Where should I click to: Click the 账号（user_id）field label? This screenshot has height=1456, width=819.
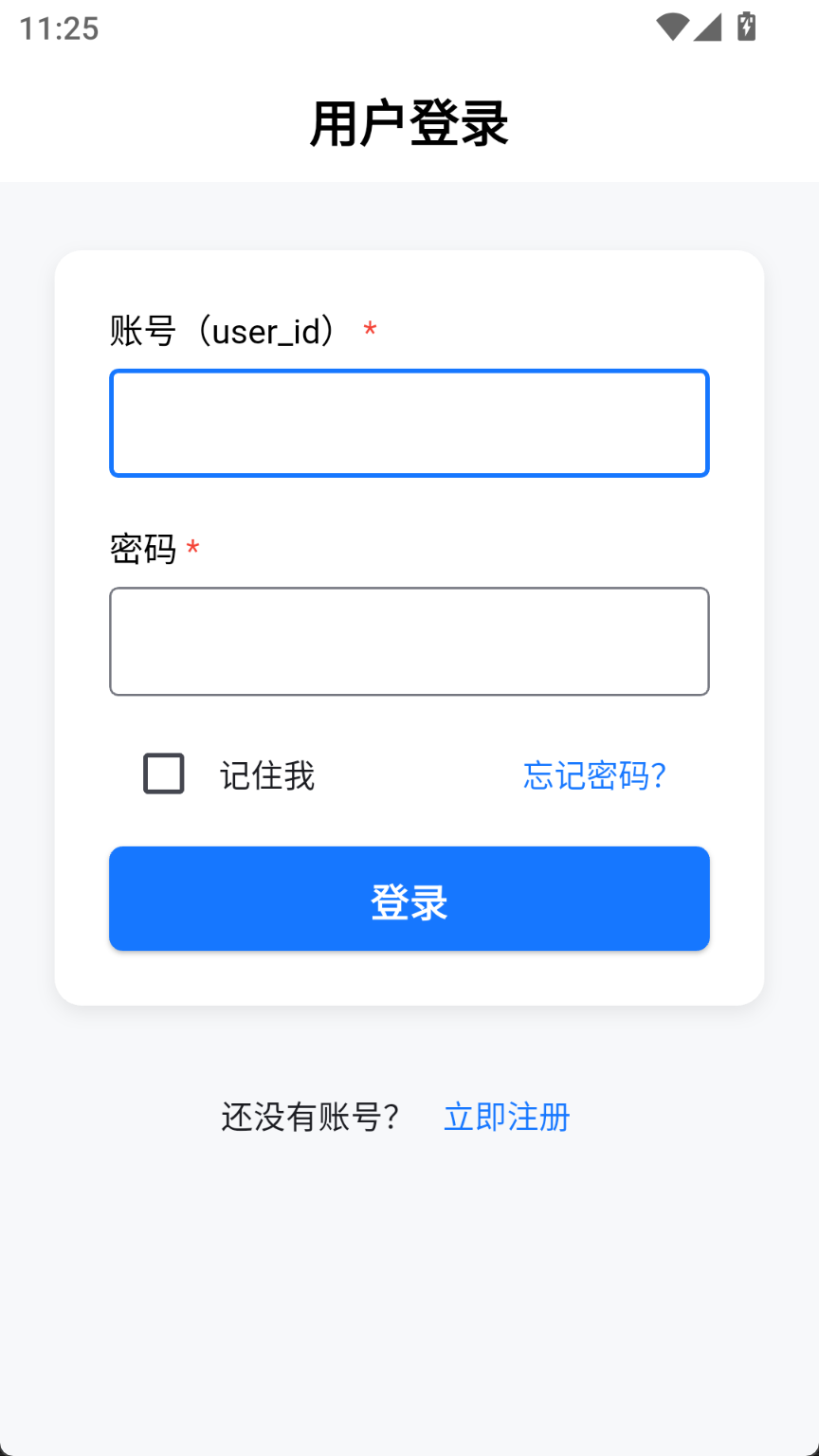point(220,330)
